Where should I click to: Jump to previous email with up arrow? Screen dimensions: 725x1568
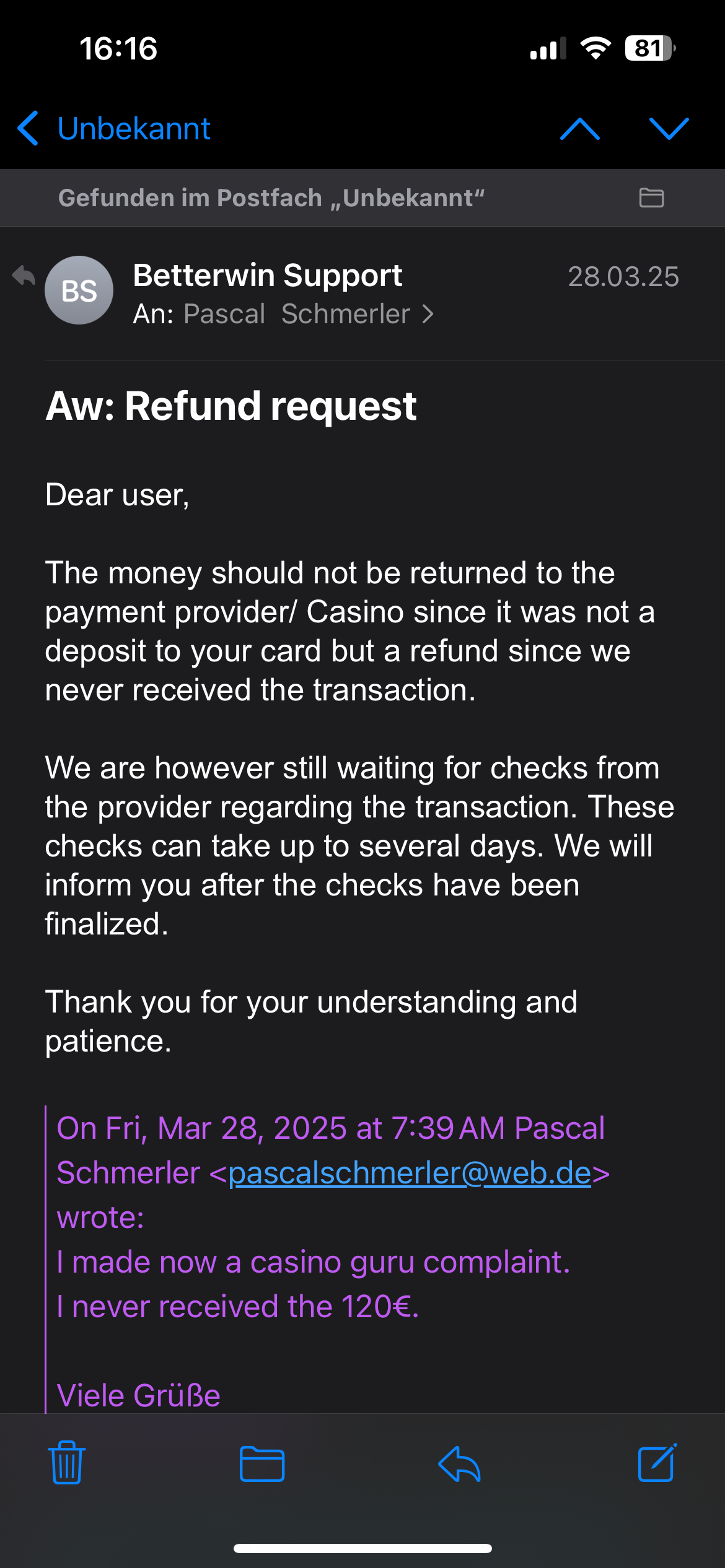coord(579,129)
